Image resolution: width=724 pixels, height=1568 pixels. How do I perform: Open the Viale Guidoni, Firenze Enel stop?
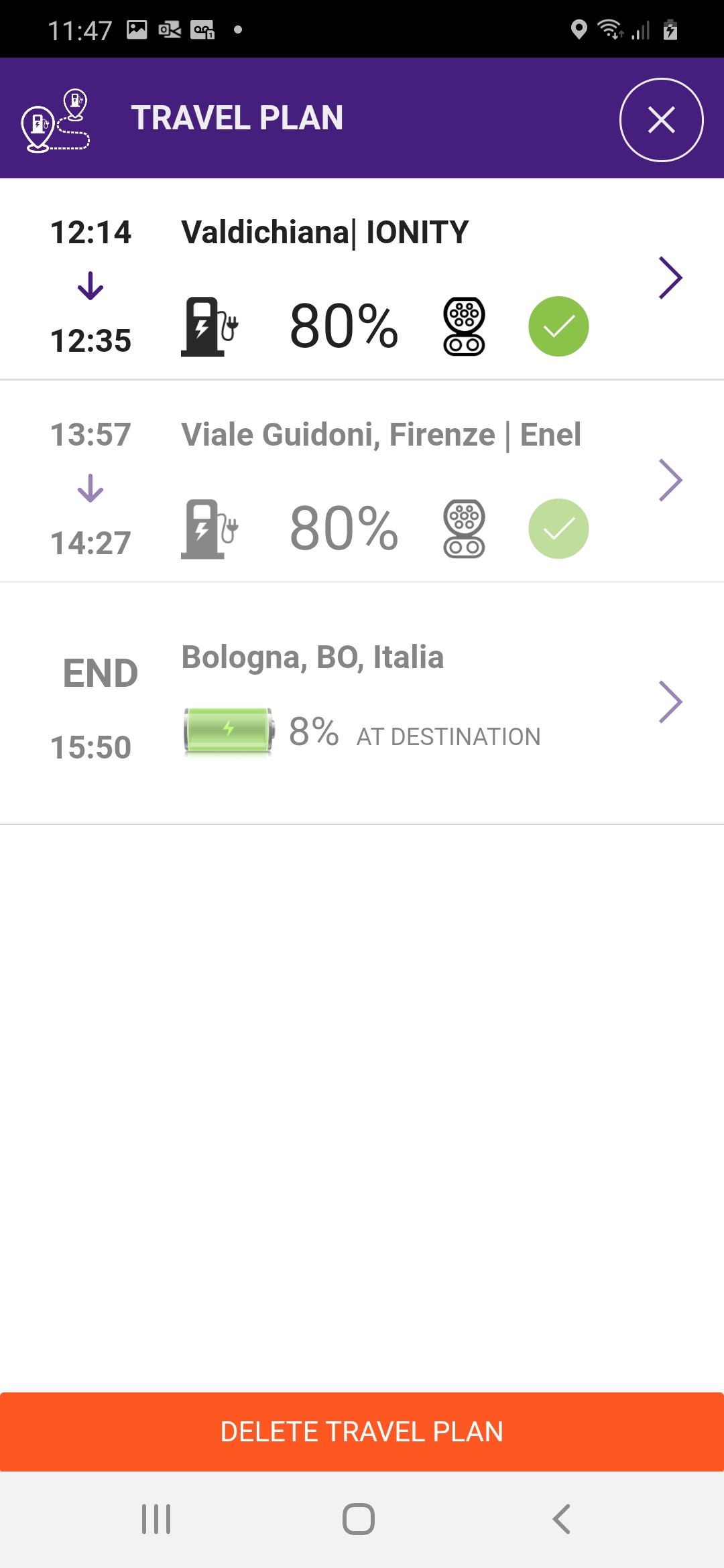tap(362, 482)
